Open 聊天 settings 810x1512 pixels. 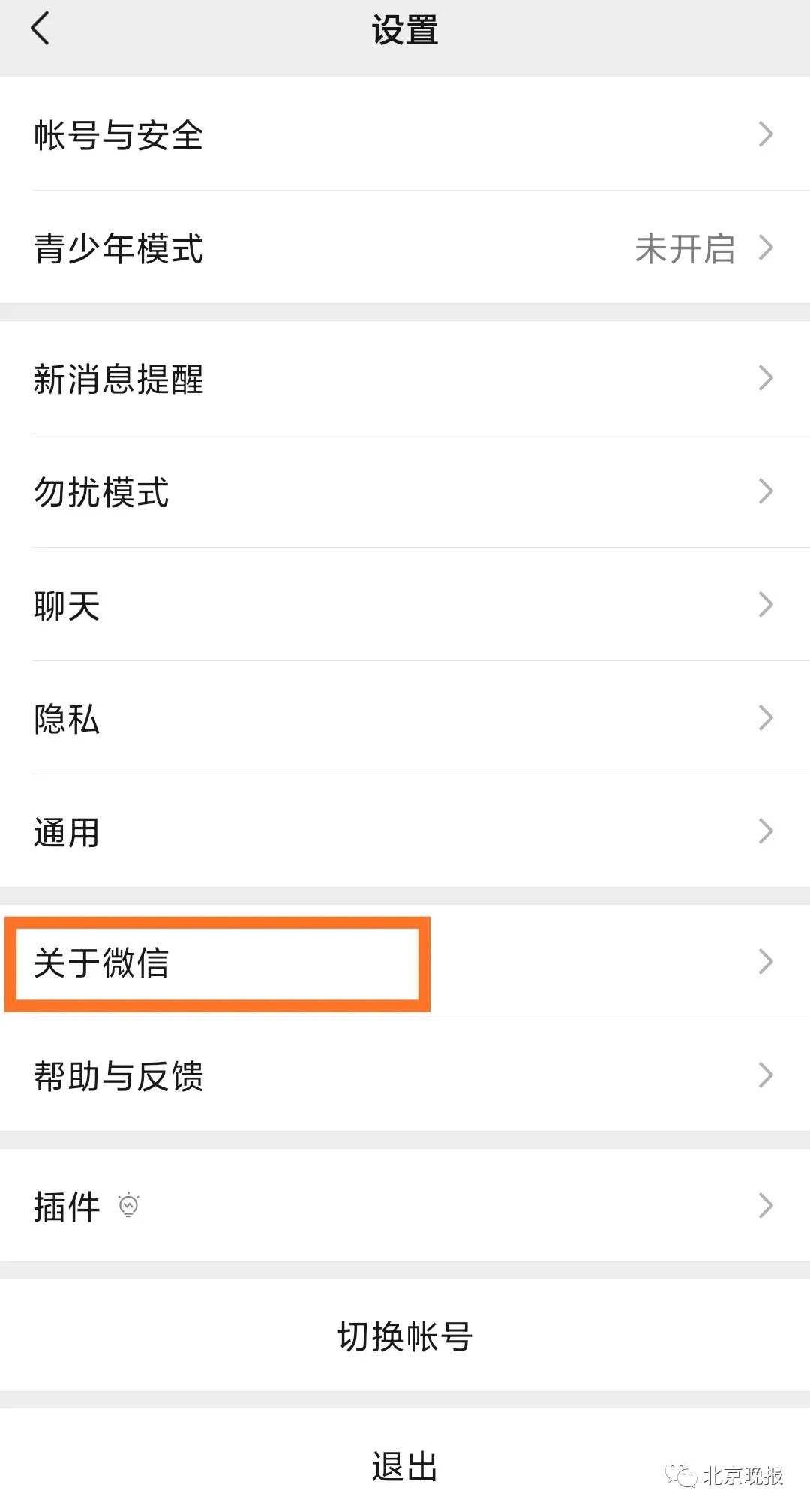tap(405, 605)
